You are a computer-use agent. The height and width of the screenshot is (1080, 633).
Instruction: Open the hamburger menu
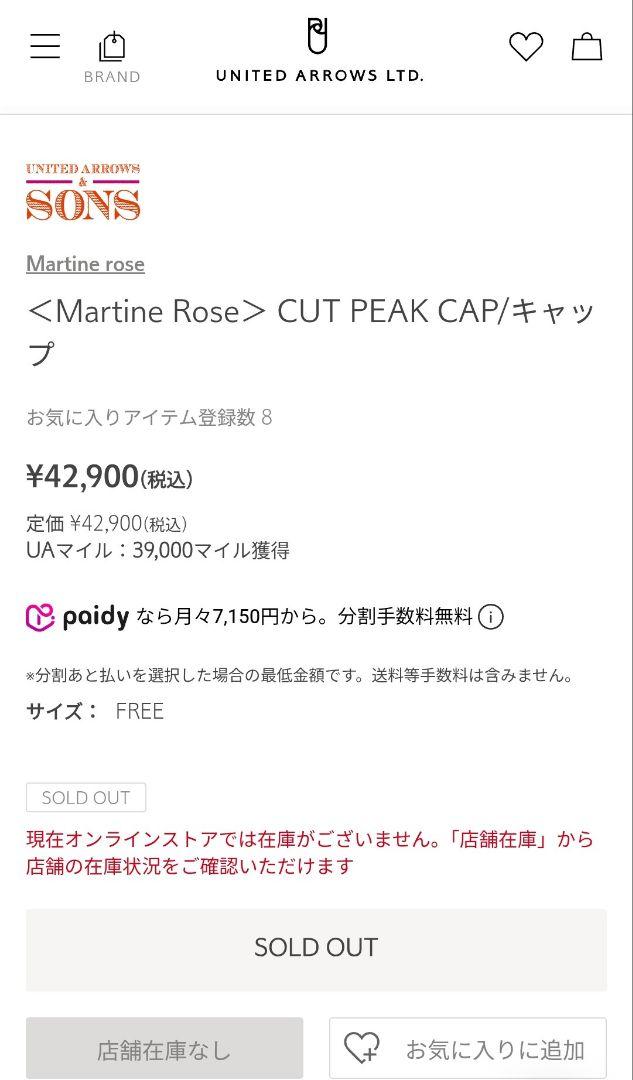[45, 46]
